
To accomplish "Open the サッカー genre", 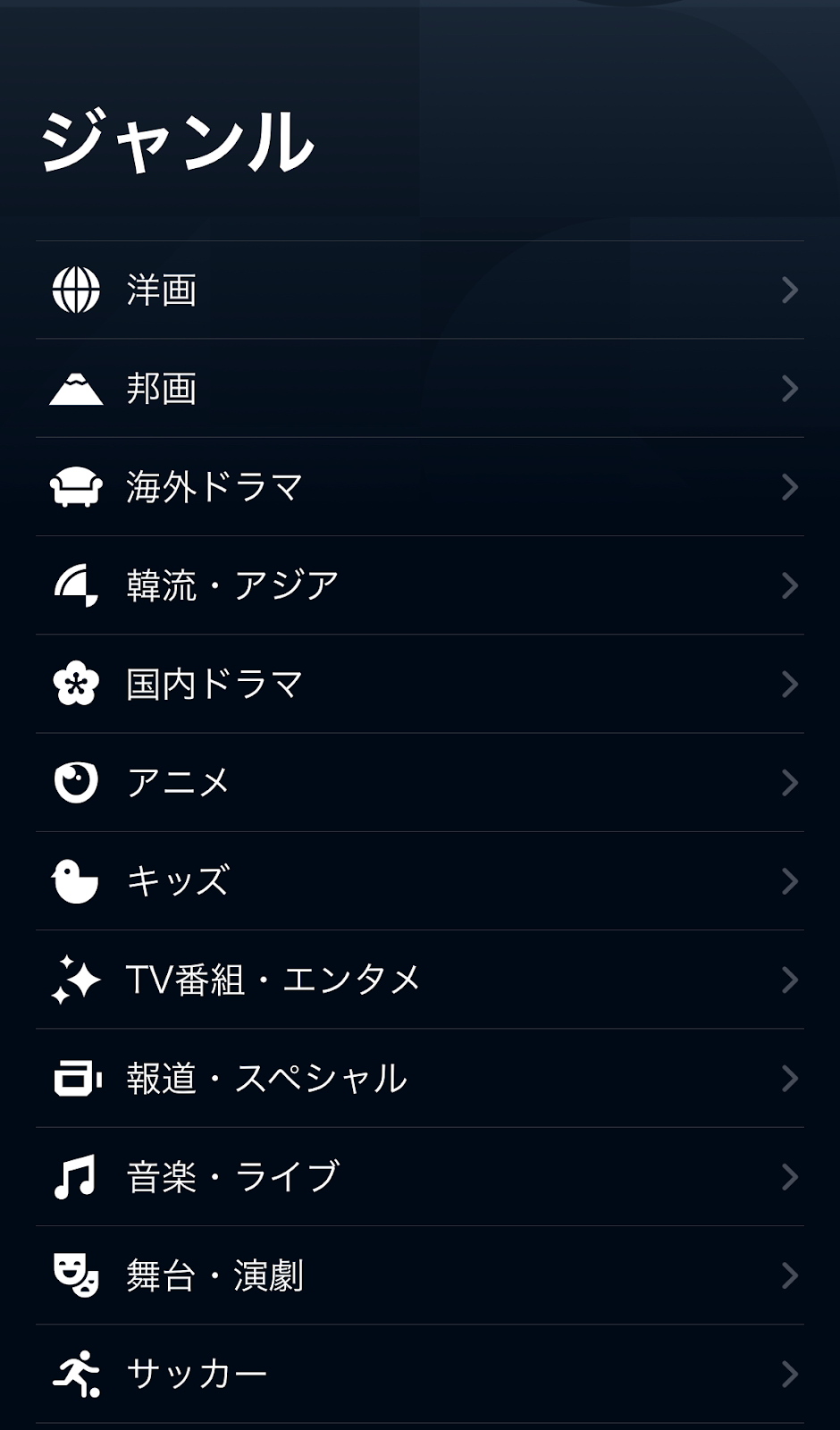I will 420,1374.
